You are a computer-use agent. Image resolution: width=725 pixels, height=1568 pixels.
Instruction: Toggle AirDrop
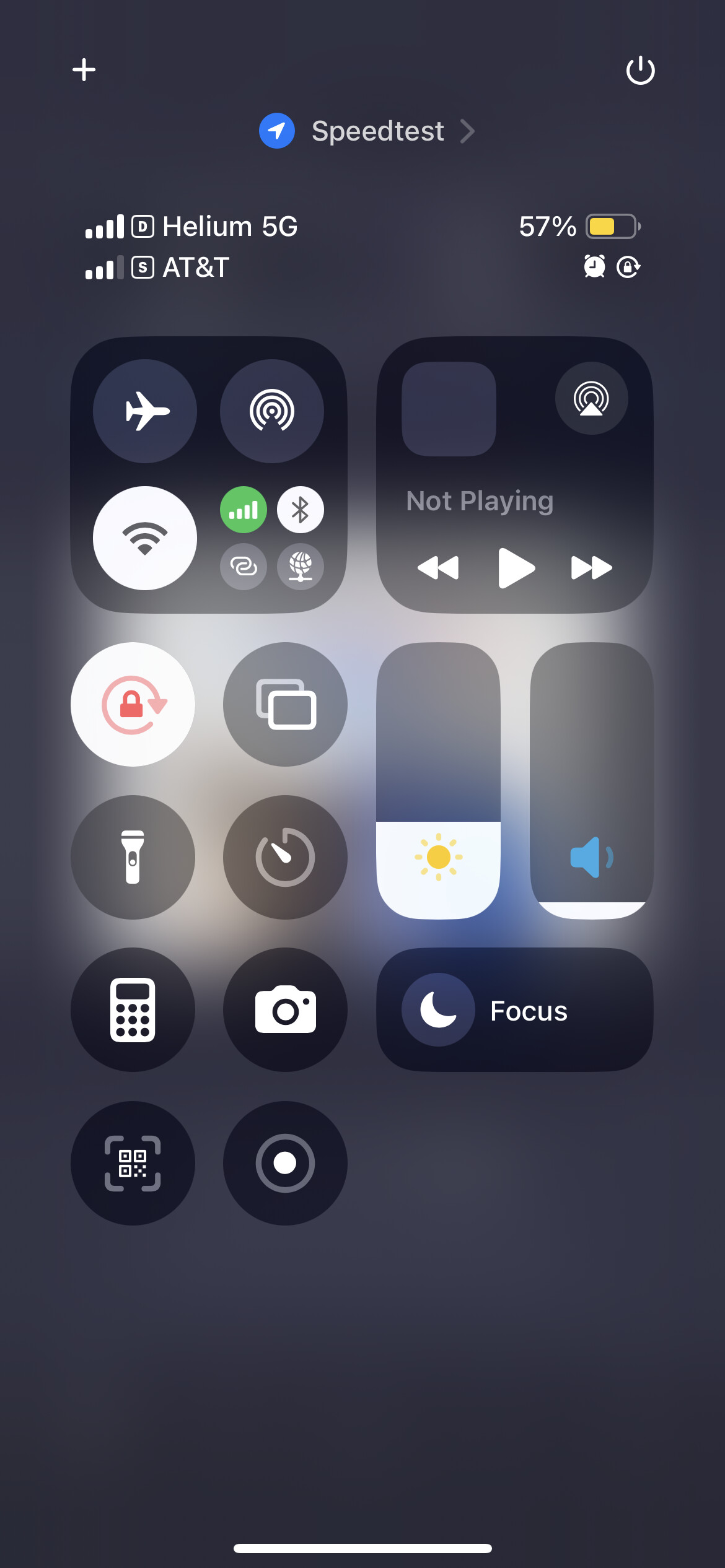point(271,411)
